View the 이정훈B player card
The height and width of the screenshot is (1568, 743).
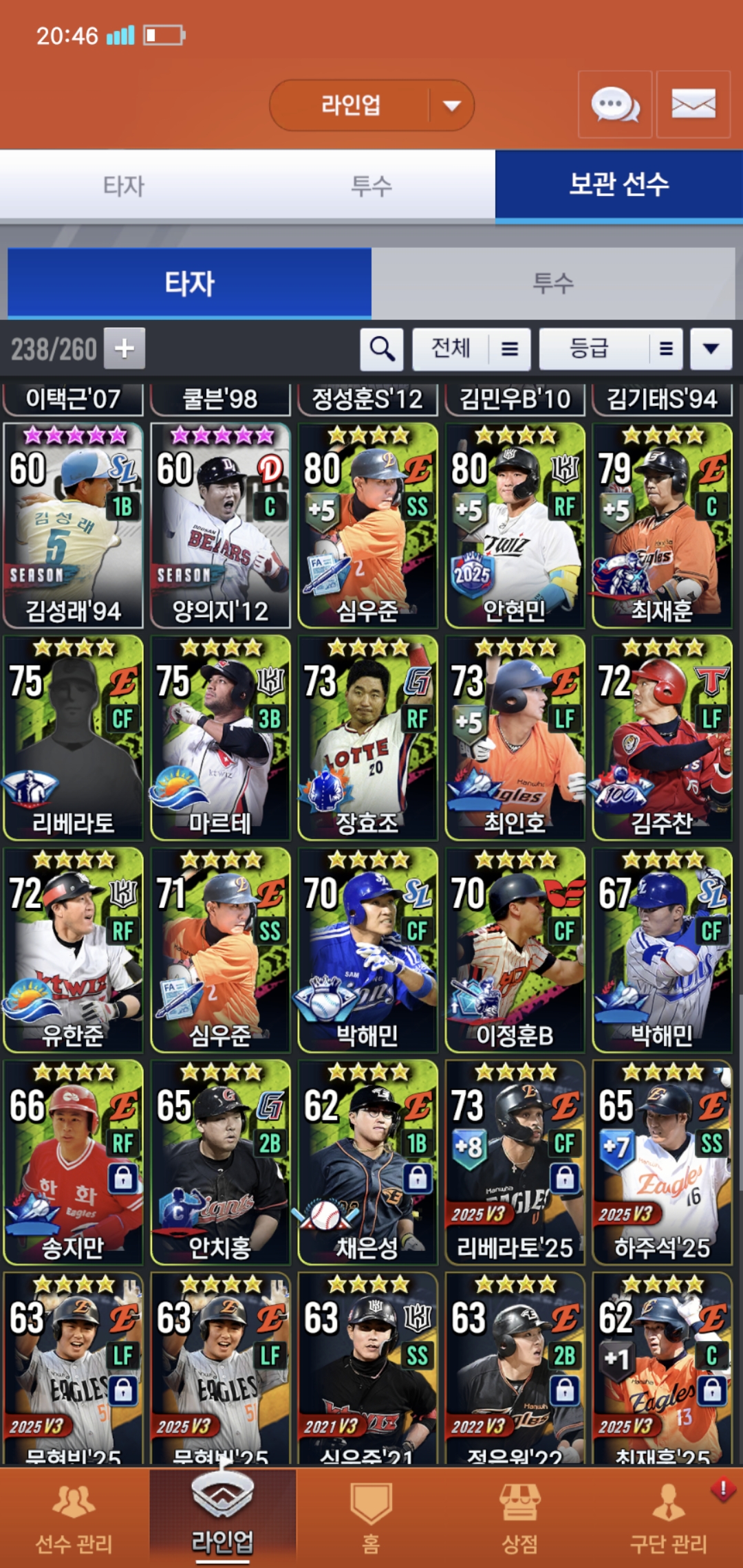click(515, 950)
